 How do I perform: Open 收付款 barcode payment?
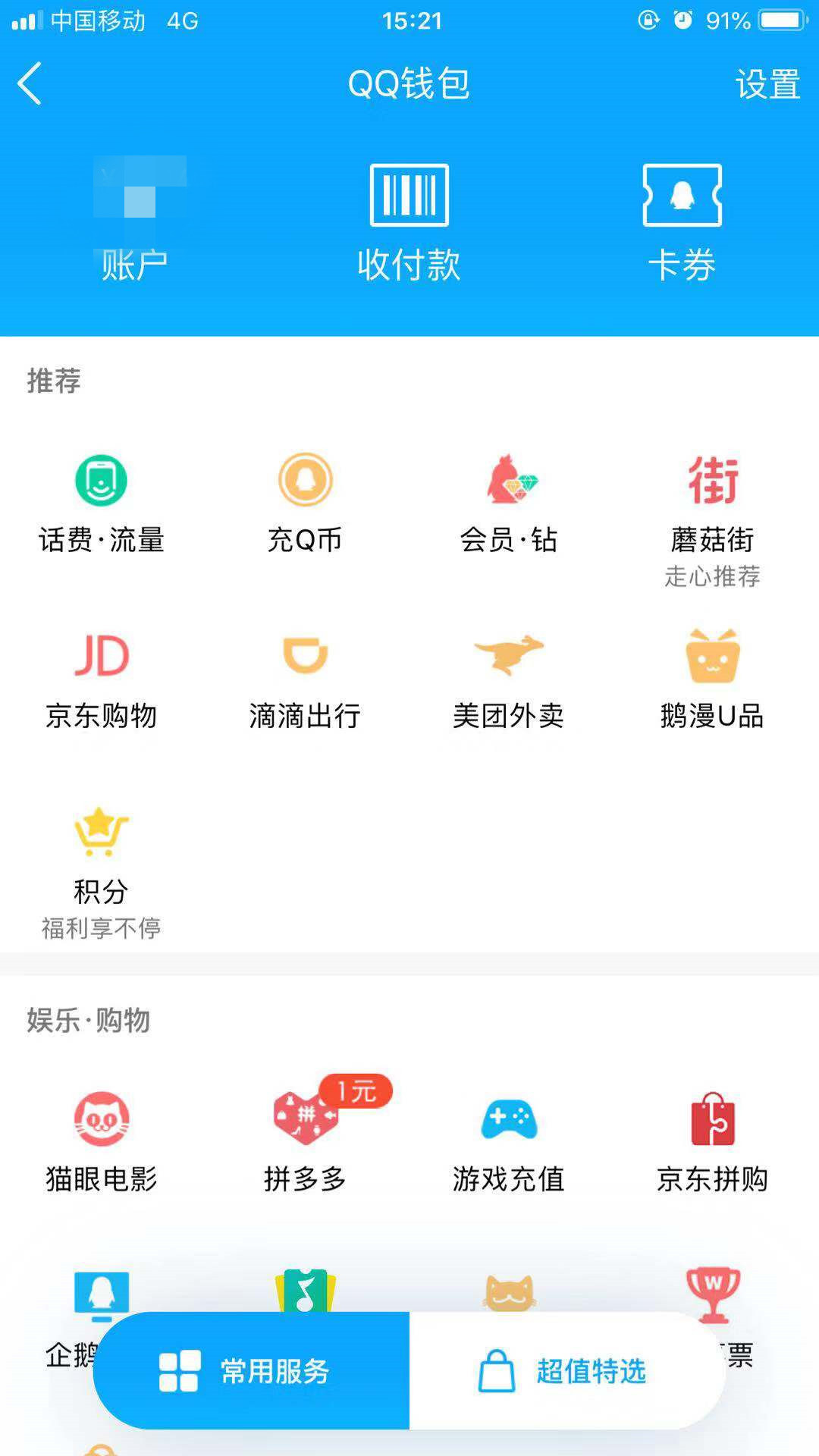[x=409, y=220]
